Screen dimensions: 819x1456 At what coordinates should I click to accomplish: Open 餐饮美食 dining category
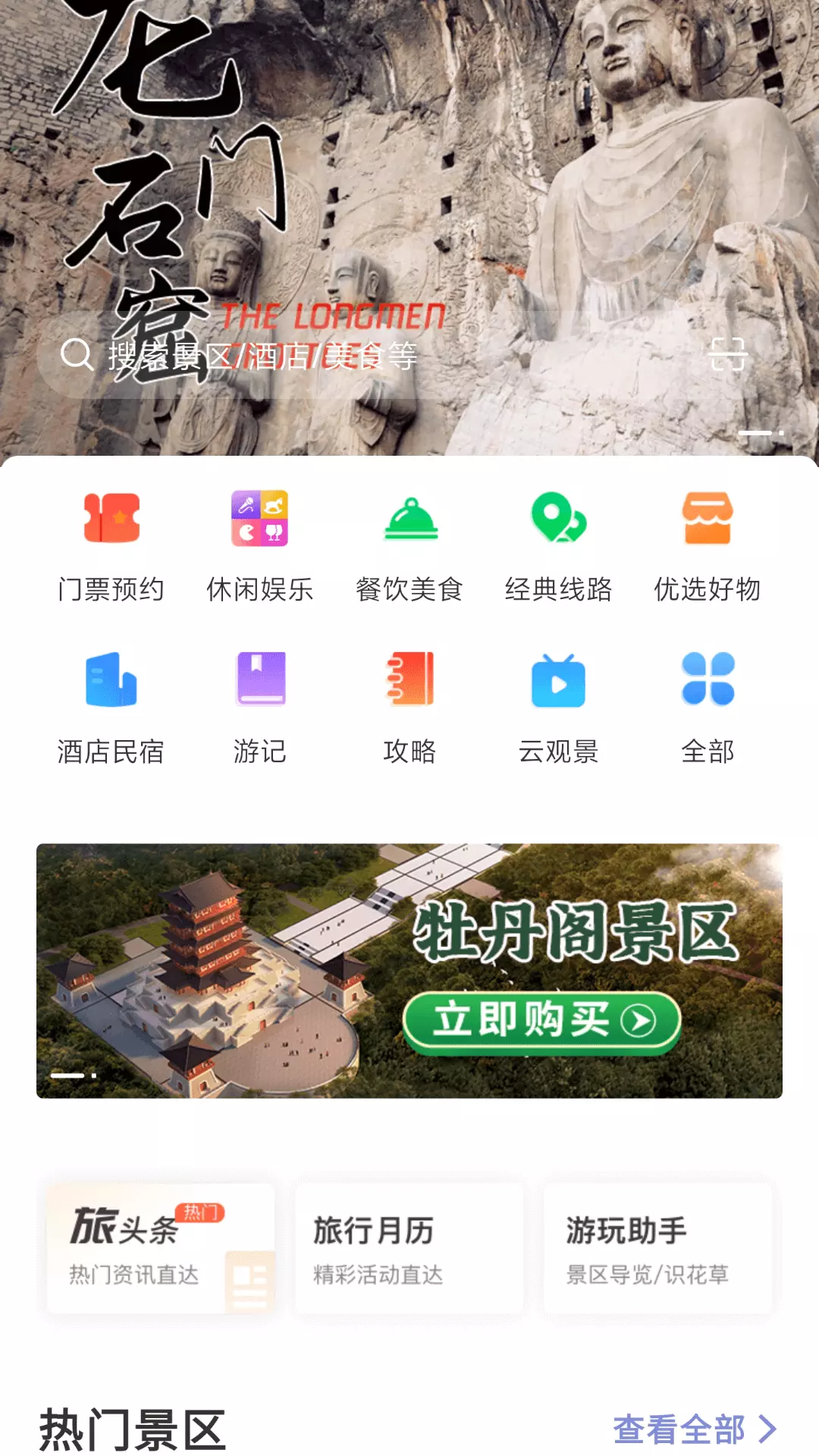click(x=409, y=546)
